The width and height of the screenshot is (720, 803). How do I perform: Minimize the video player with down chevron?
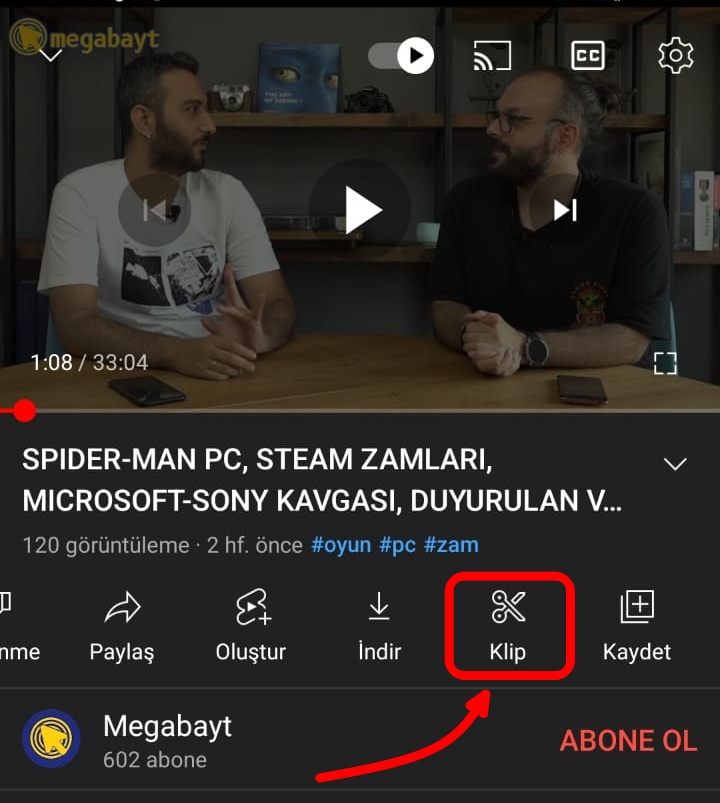[x=50, y=54]
